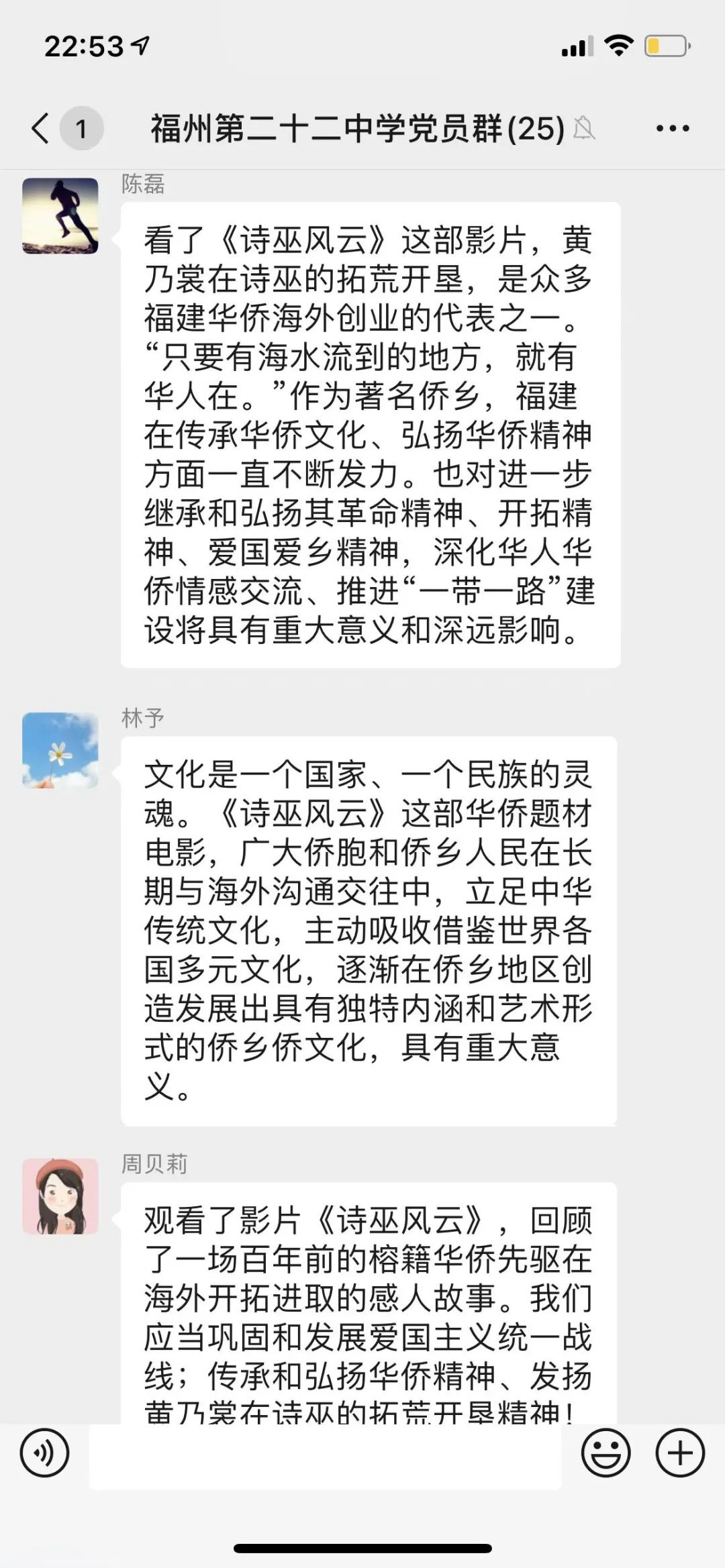
Task: Tap 林予's message bubble about 文化
Action: pos(369,926)
